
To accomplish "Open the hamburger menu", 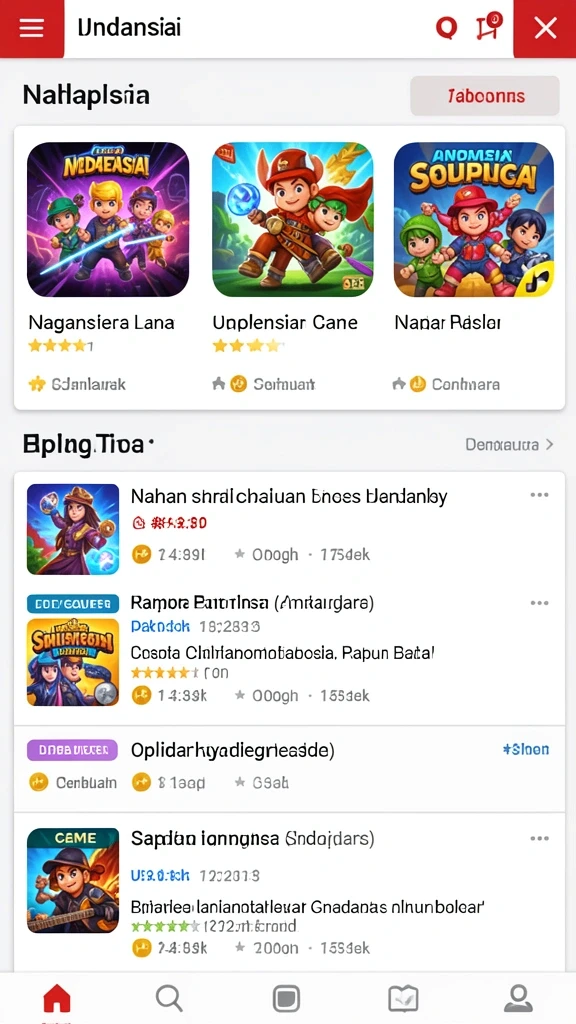I will [31, 28].
